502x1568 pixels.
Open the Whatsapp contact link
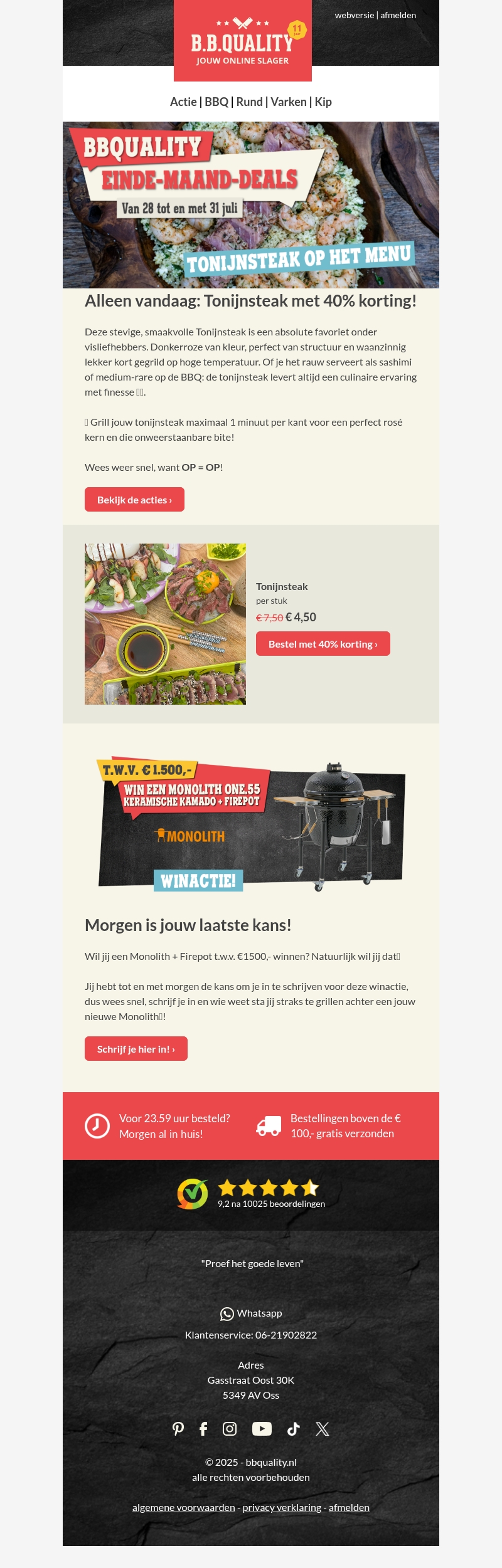251,1313
